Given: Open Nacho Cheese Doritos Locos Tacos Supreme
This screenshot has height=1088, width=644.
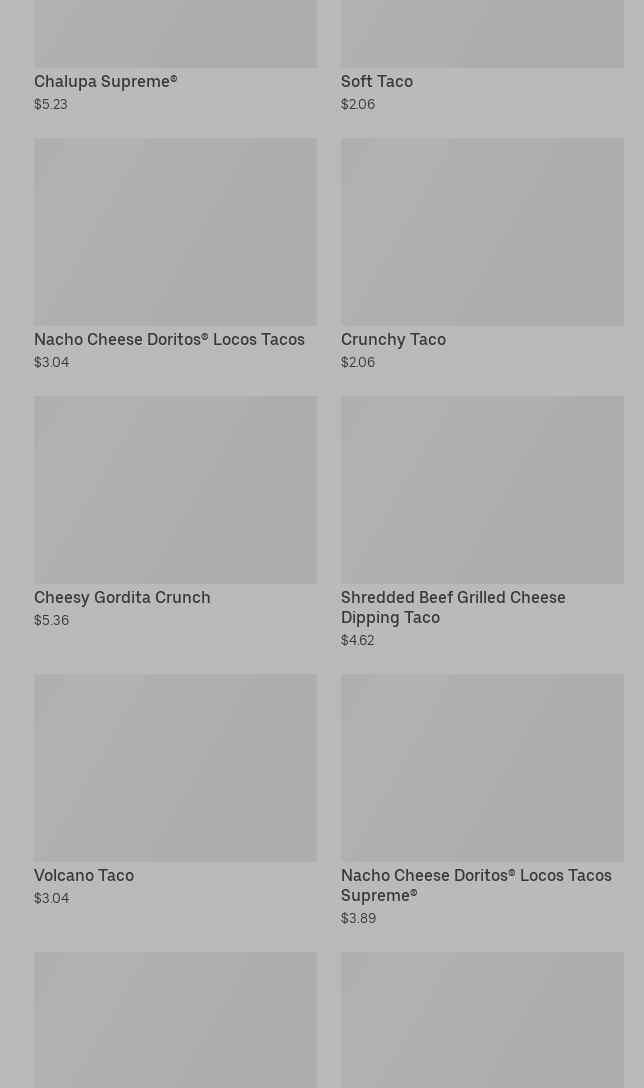Looking at the screenshot, I should [482, 800].
